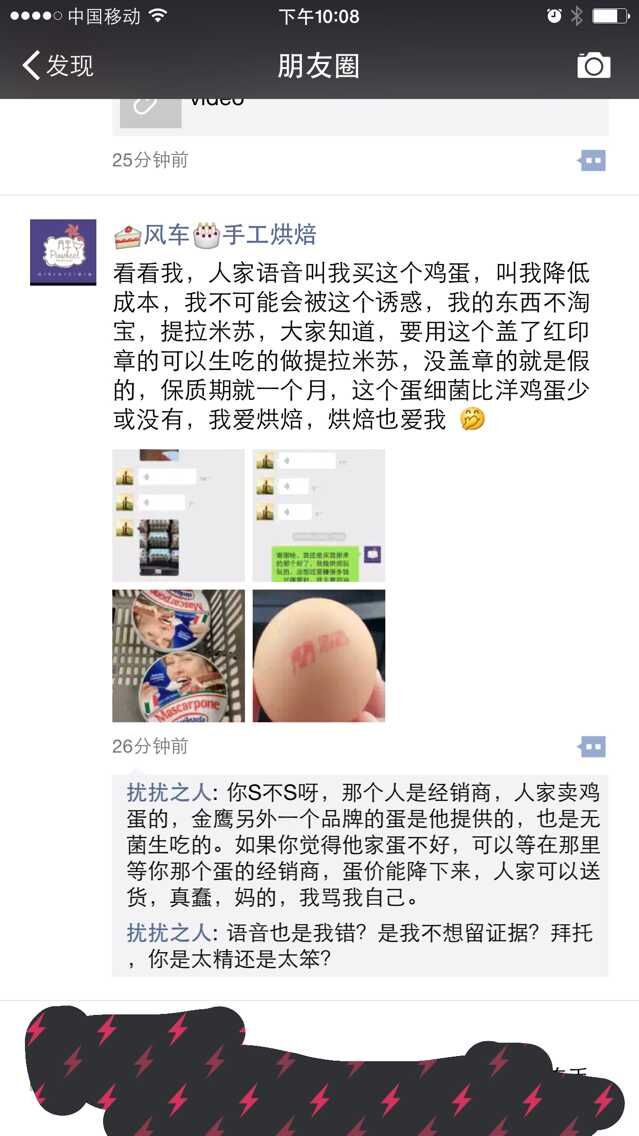Open the Mascarpone cheese photo
The image size is (639, 1136).
[x=178, y=656]
